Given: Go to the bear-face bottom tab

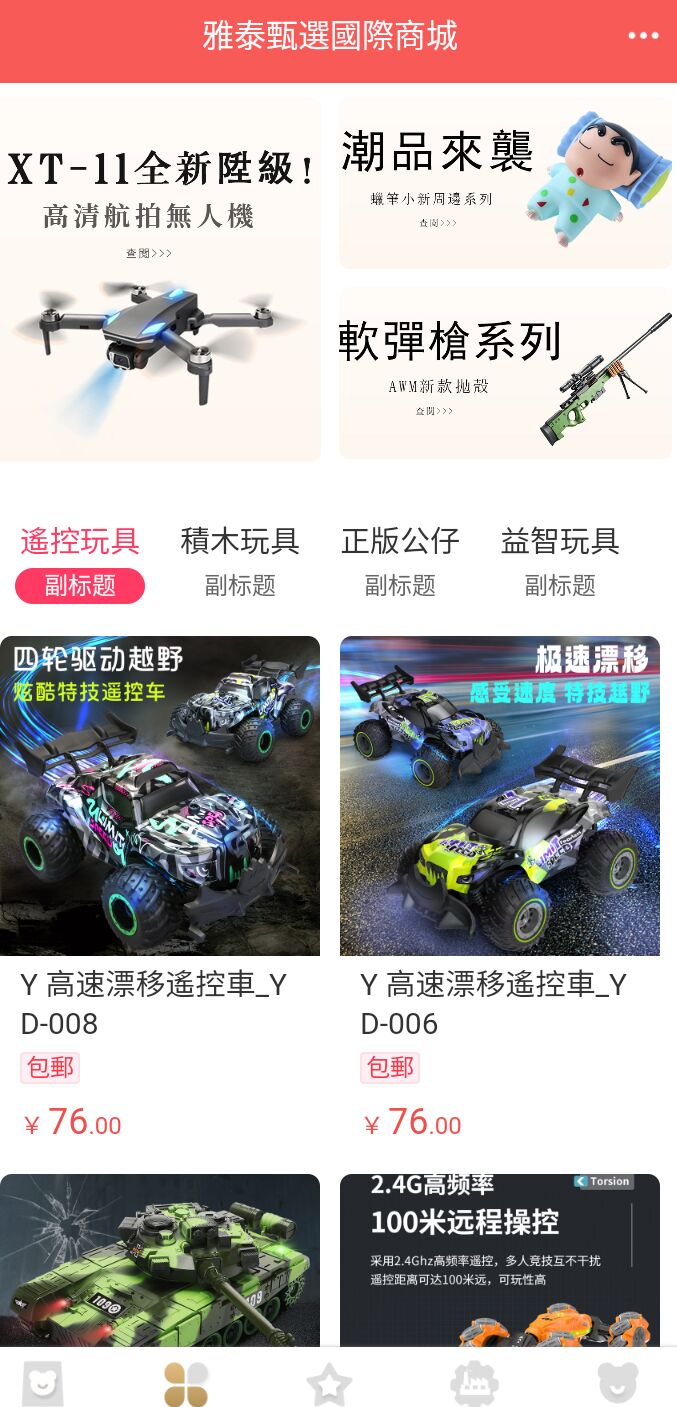Looking at the screenshot, I should click(x=617, y=1384).
